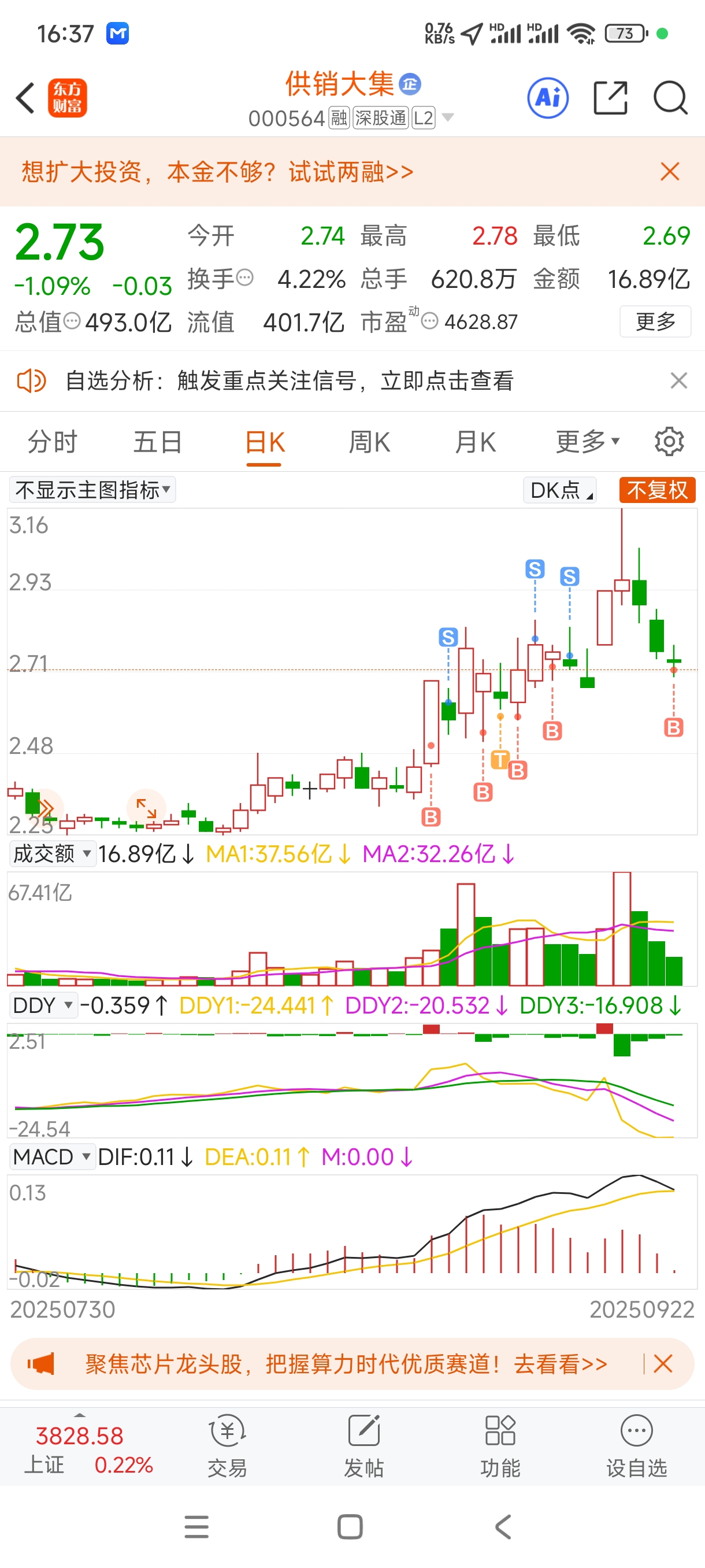Open the 想扩大投资 两融 promo link
The height and width of the screenshot is (1568, 705).
point(218,172)
